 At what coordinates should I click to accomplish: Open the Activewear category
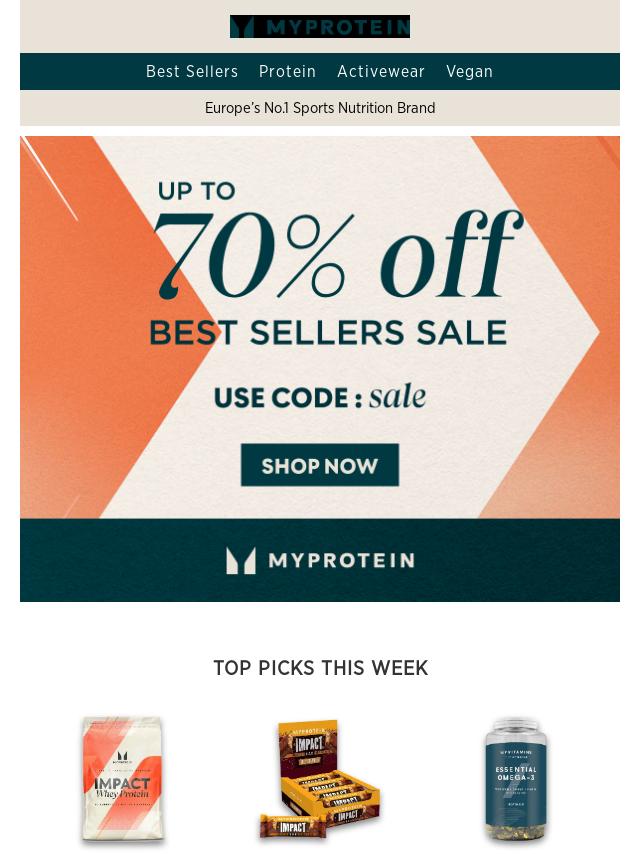pyautogui.click(x=381, y=72)
